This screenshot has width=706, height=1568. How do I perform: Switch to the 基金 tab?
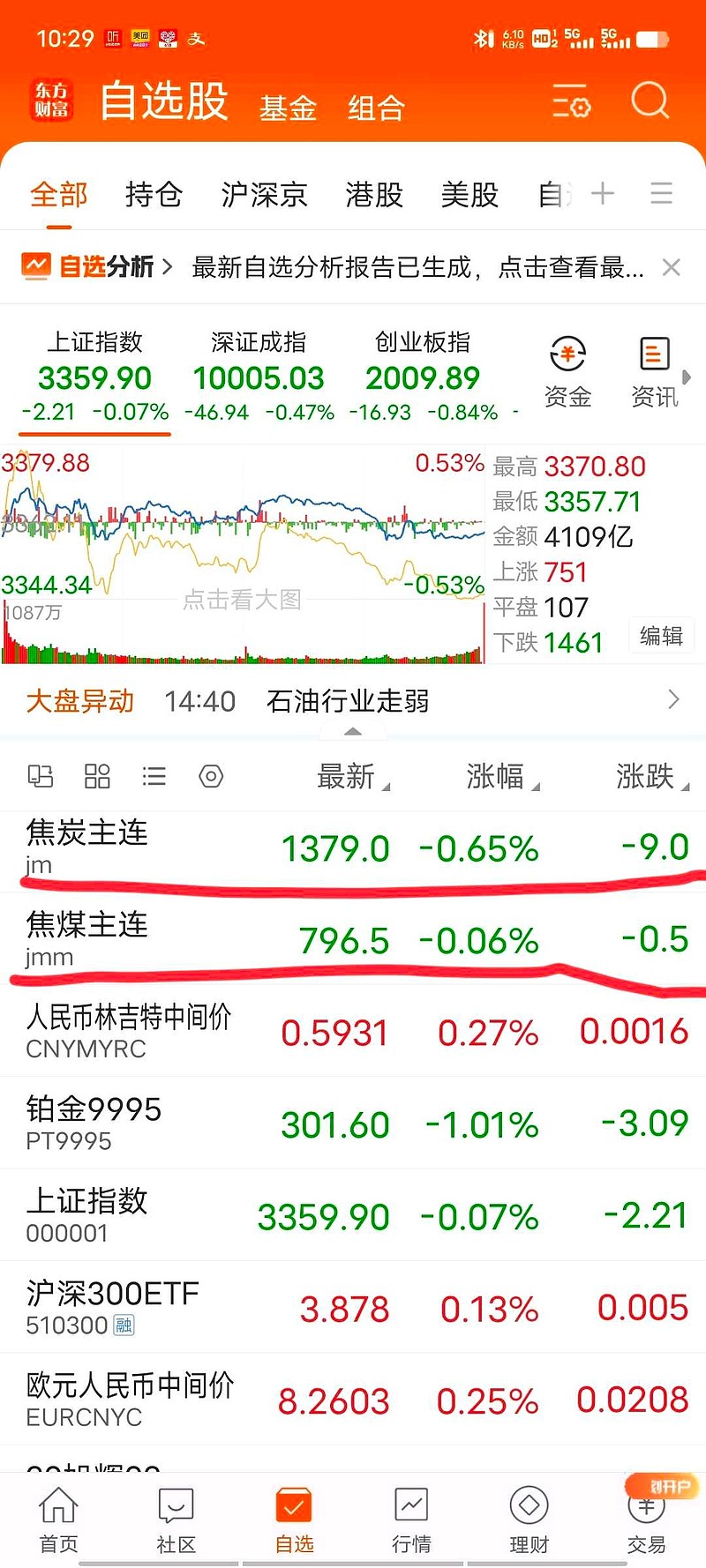pyautogui.click(x=288, y=108)
